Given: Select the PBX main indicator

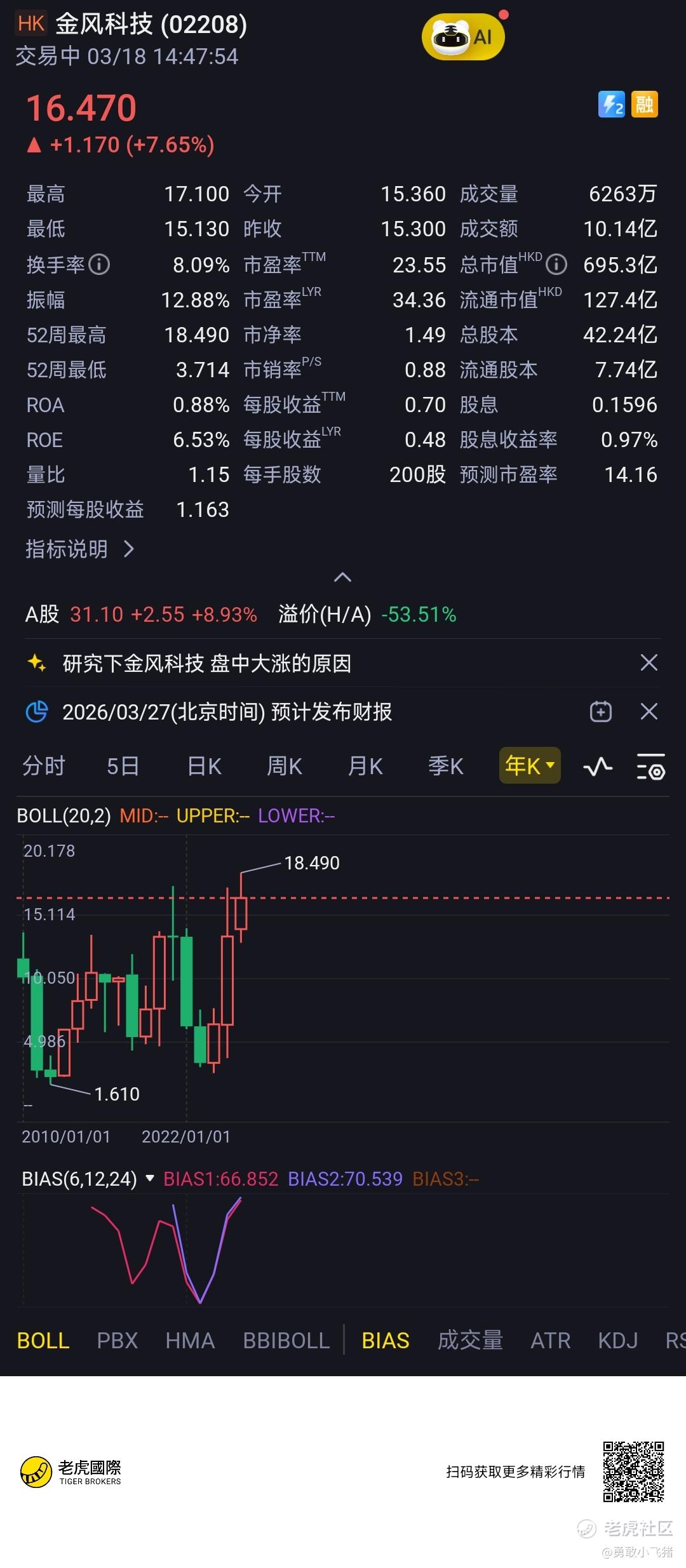Looking at the screenshot, I should 118,1341.
